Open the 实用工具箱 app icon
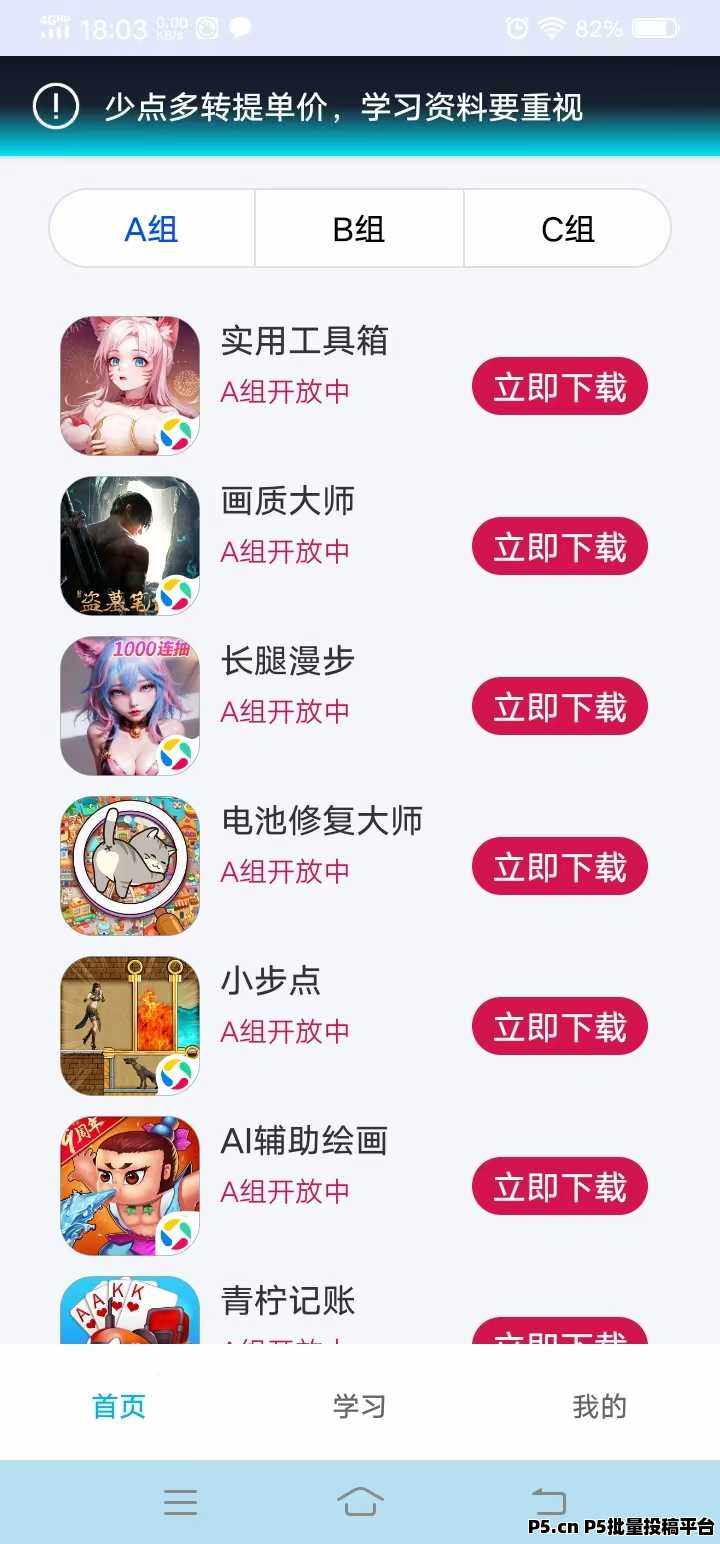720x1544 pixels. point(129,385)
